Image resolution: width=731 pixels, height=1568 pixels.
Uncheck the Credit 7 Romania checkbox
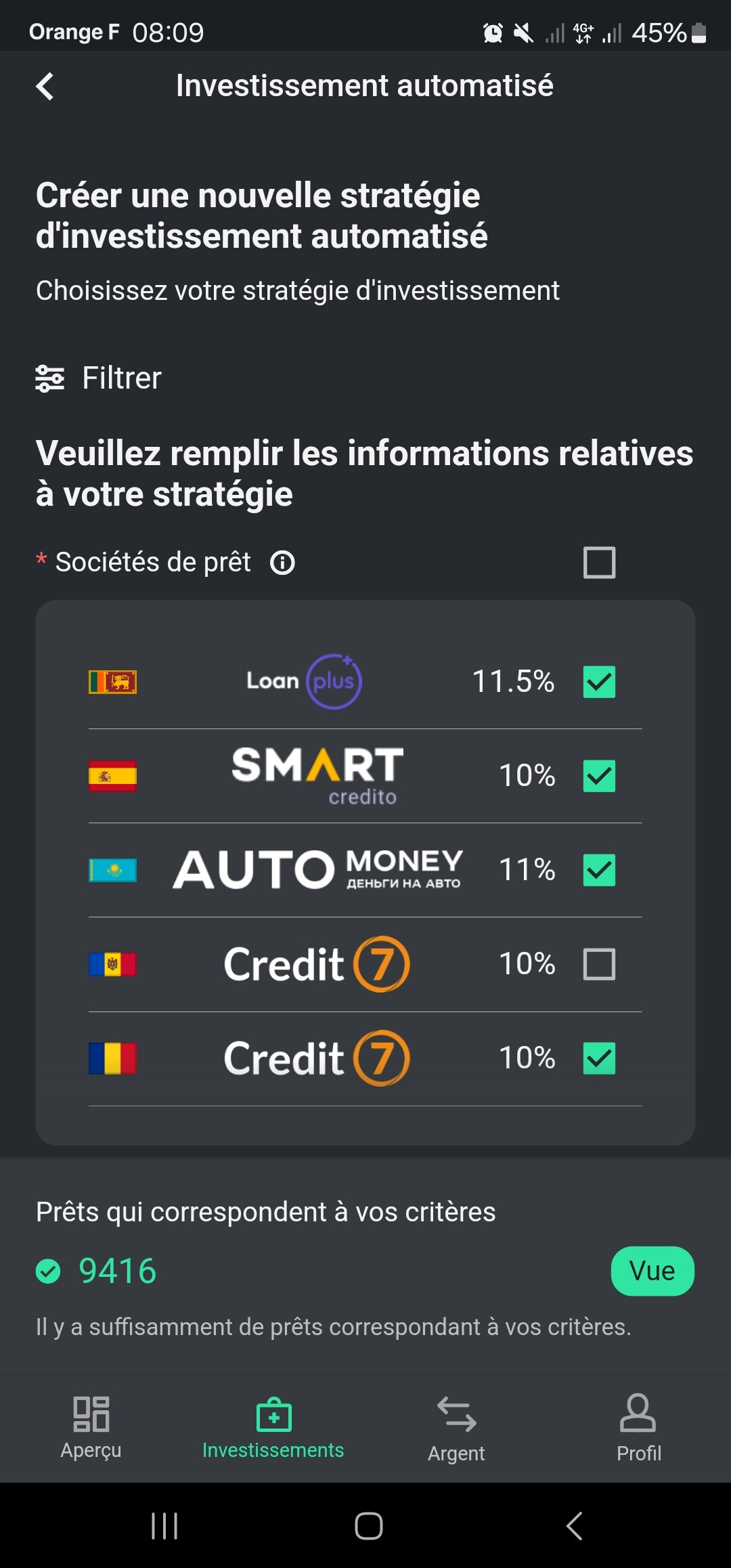pos(599,1058)
